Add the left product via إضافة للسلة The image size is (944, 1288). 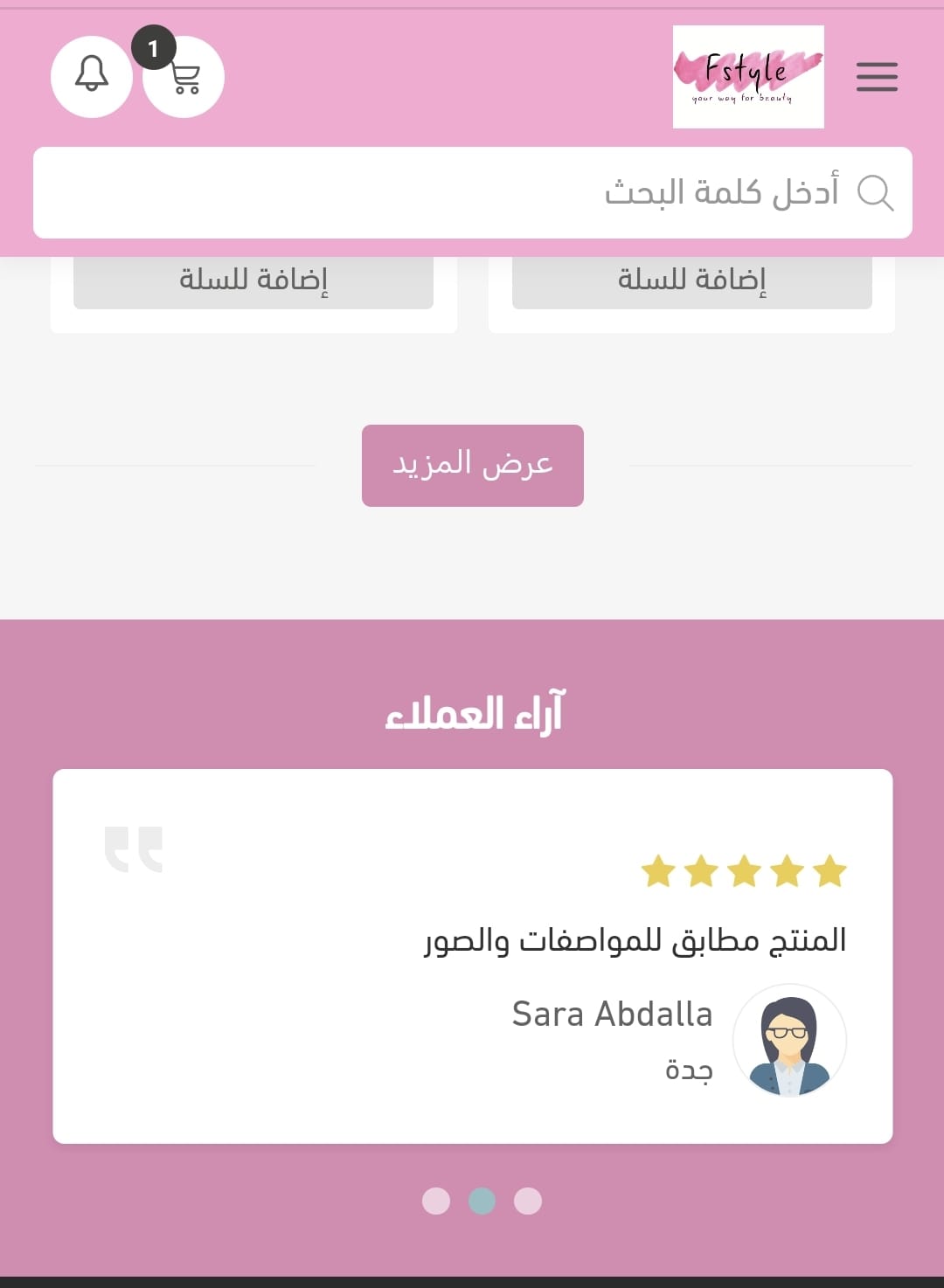[x=253, y=281]
